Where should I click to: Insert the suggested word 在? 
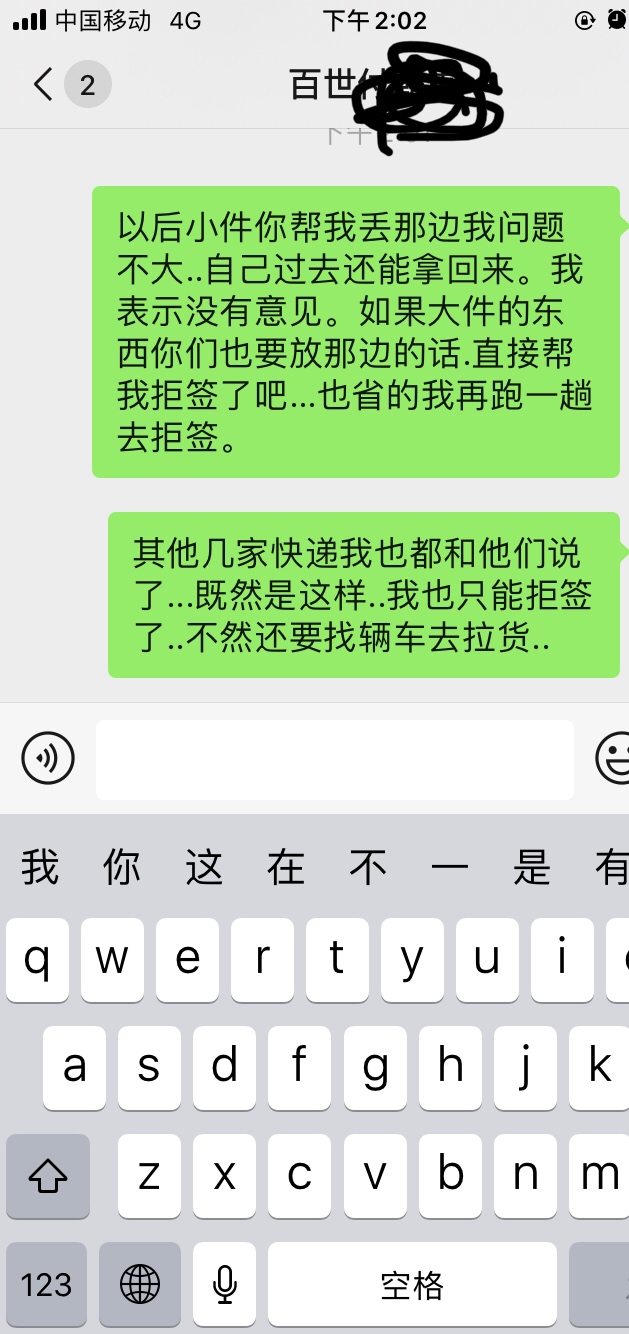[x=286, y=867]
